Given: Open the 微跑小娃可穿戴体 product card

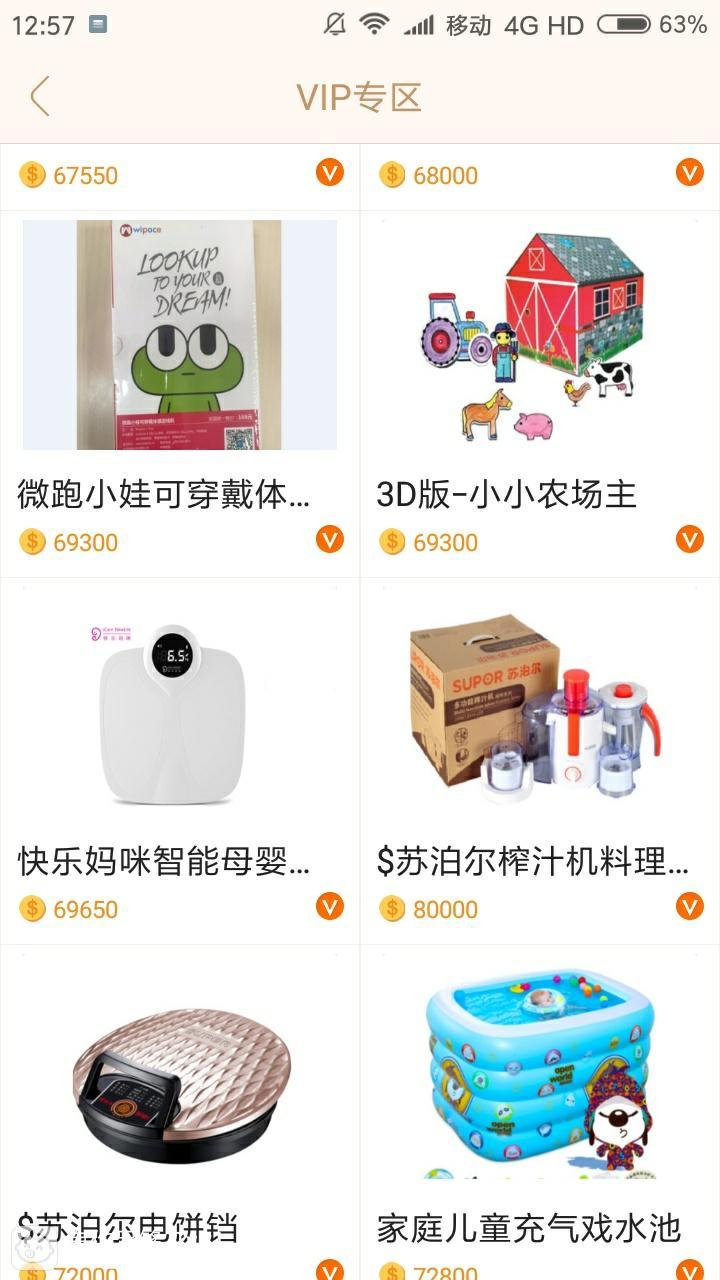Looking at the screenshot, I should point(180,380).
